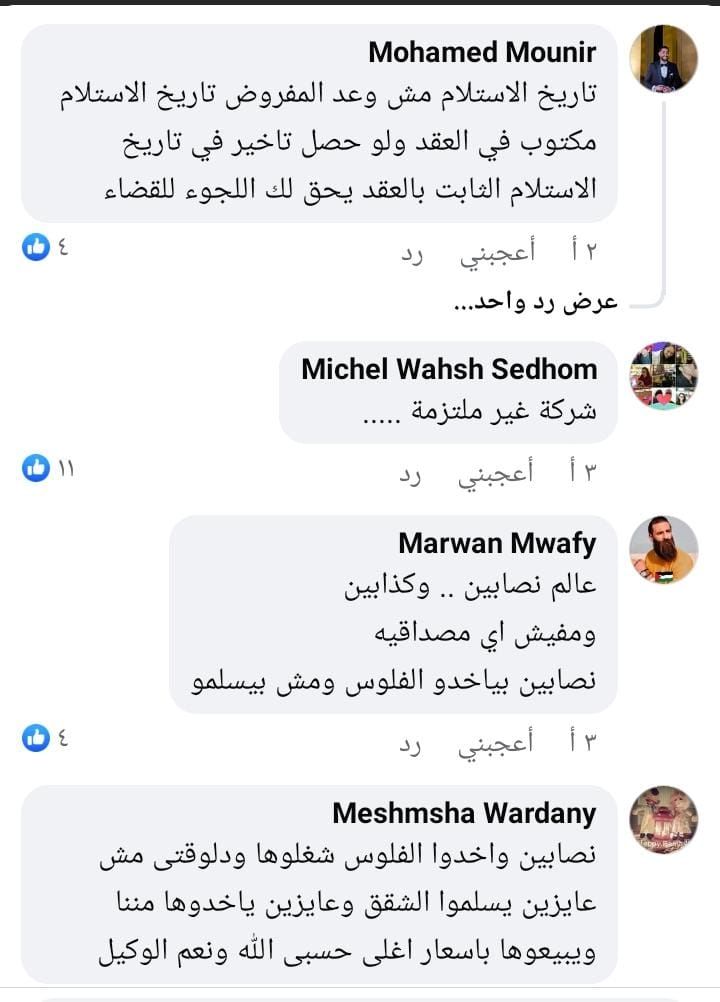Reply to Mohamed Mounir's comment
Image resolution: width=720 pixels, height=1002 pixels.
pyautogui.click(x=413, y=255)
